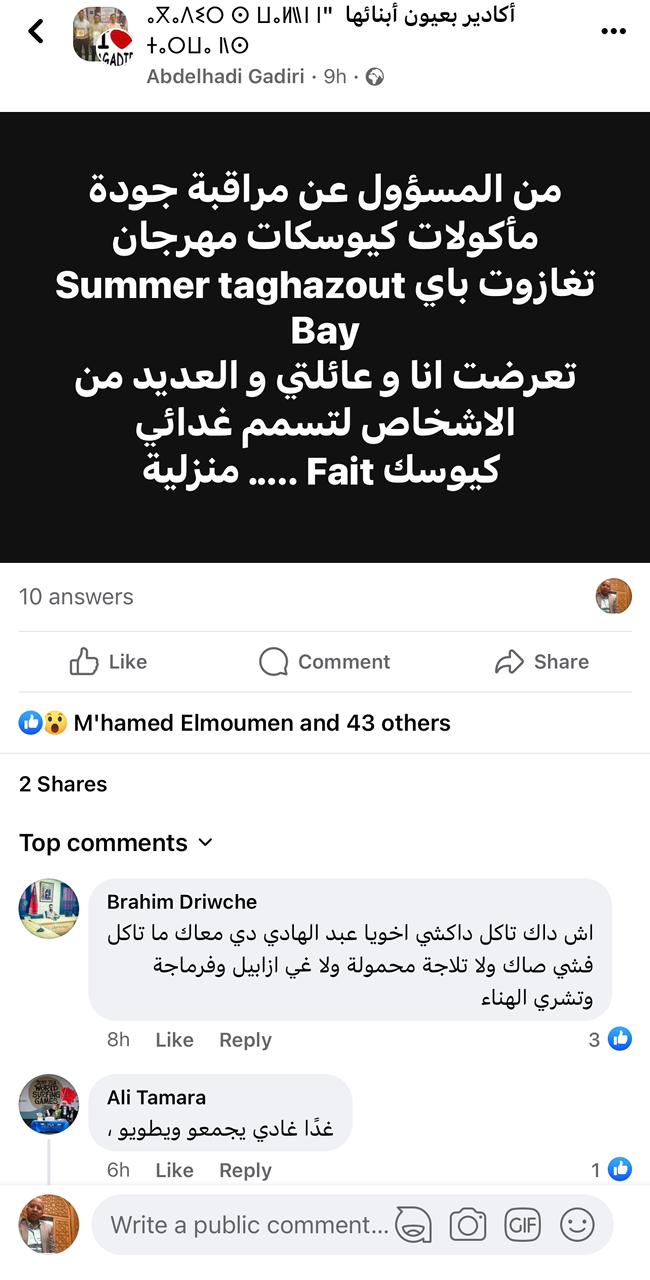
Task: Share this post
Action: coord(541,662)
